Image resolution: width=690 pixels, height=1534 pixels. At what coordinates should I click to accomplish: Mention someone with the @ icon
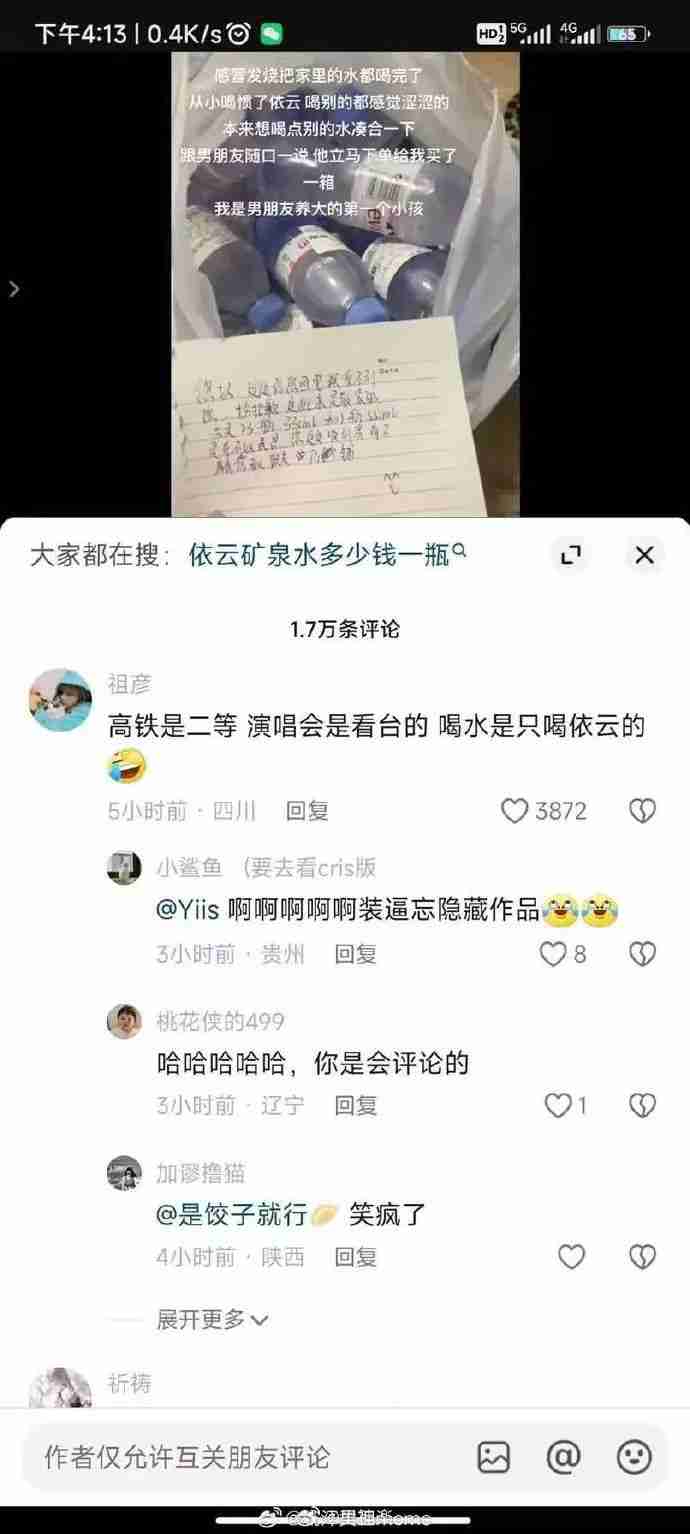tap(564, 1457)
